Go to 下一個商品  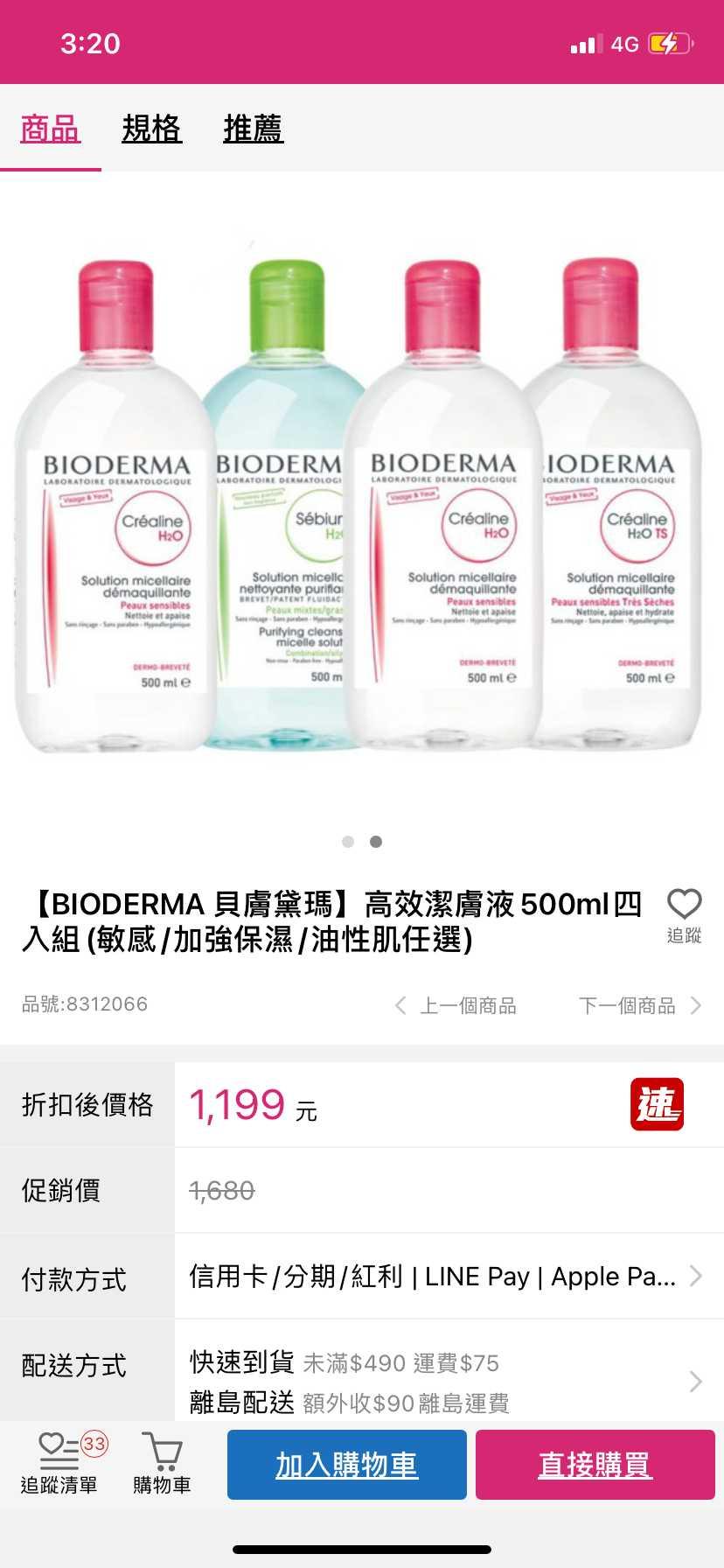click(x=640, y=1005)
